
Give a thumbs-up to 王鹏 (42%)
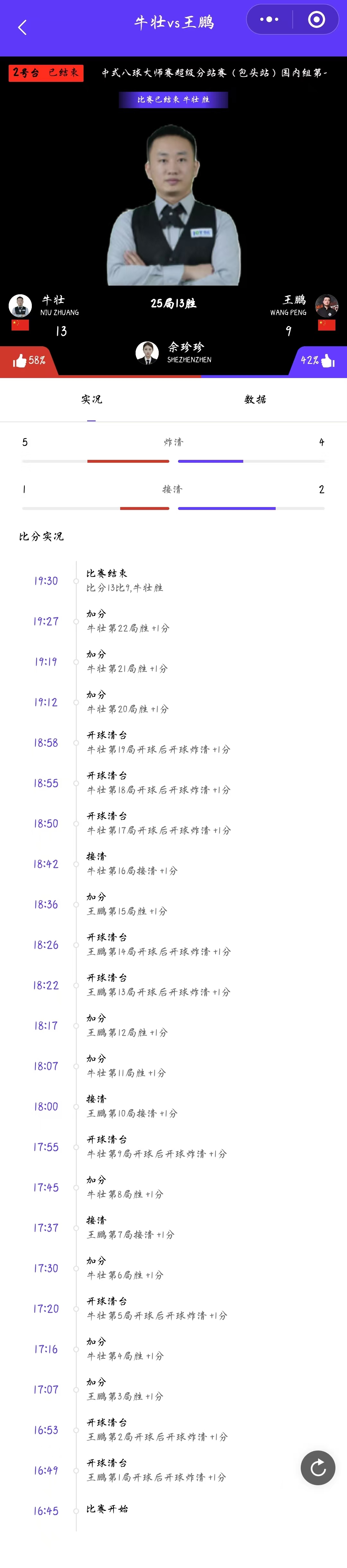pos(318,360)
